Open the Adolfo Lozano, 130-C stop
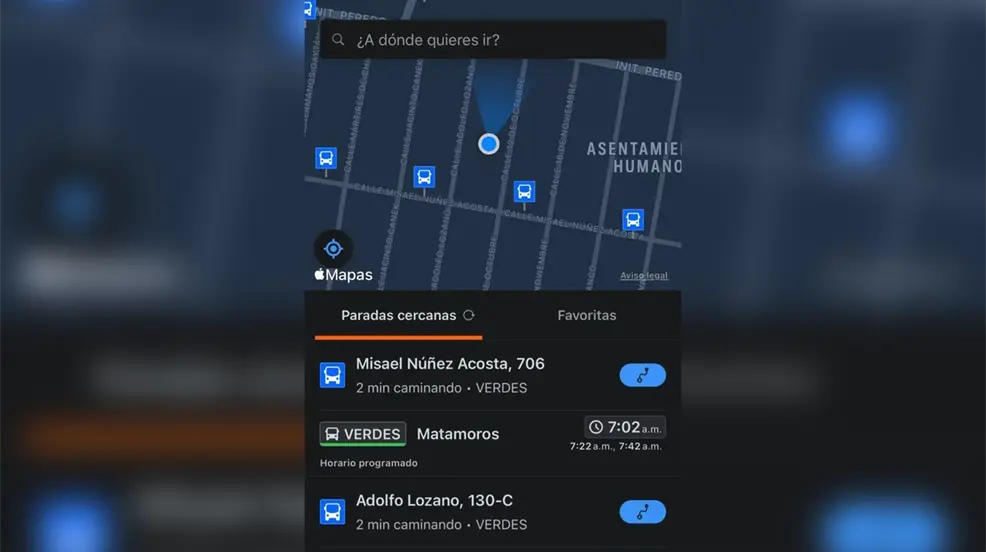 [x=434, y=511]
